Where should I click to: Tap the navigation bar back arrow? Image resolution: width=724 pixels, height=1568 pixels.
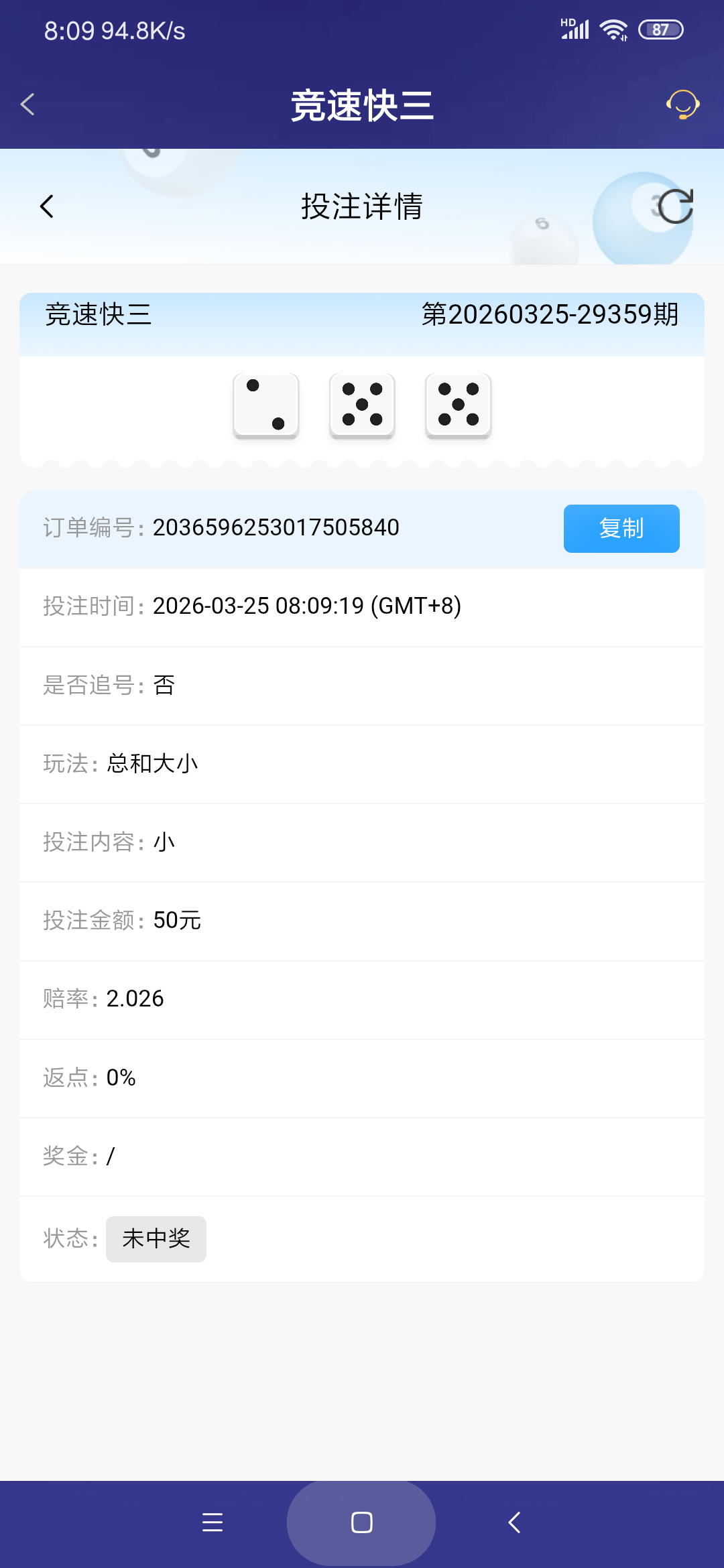[x=514, y=1522]
